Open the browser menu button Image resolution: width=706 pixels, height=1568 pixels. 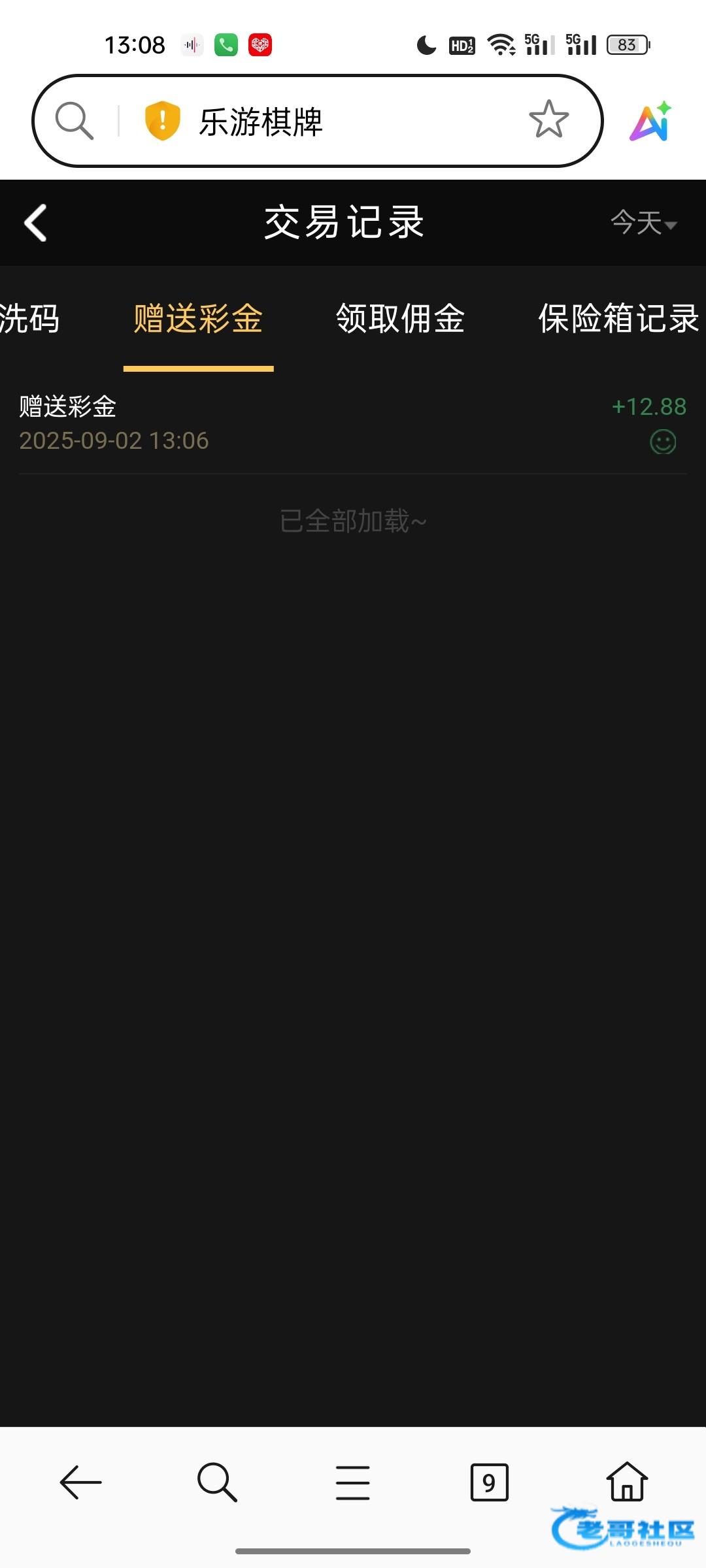coord(353,1482)
